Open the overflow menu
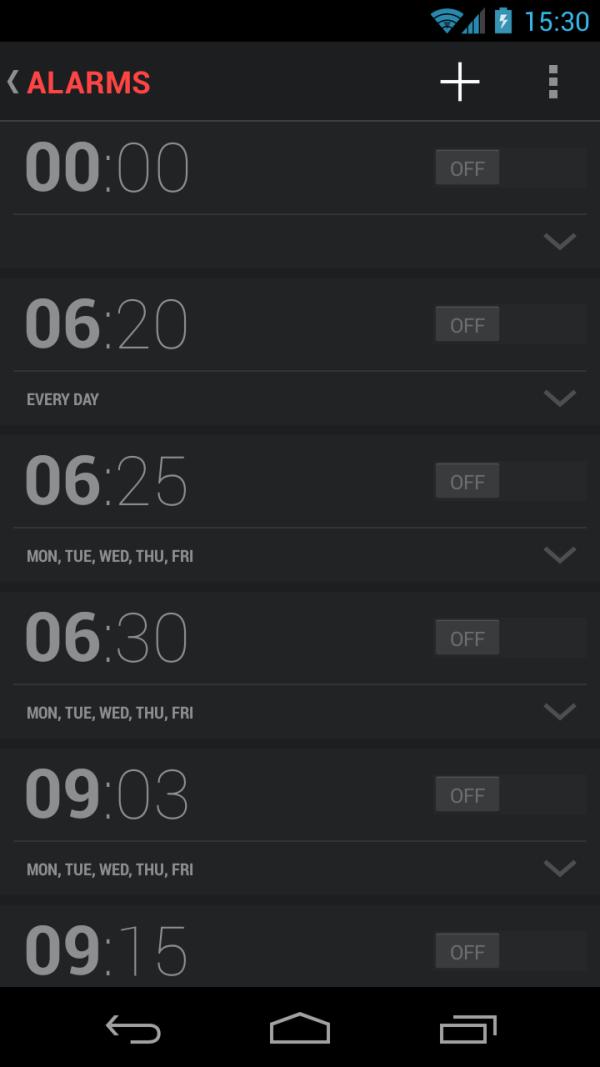The height and width of the screenshot is (1067, 600). 553,82
